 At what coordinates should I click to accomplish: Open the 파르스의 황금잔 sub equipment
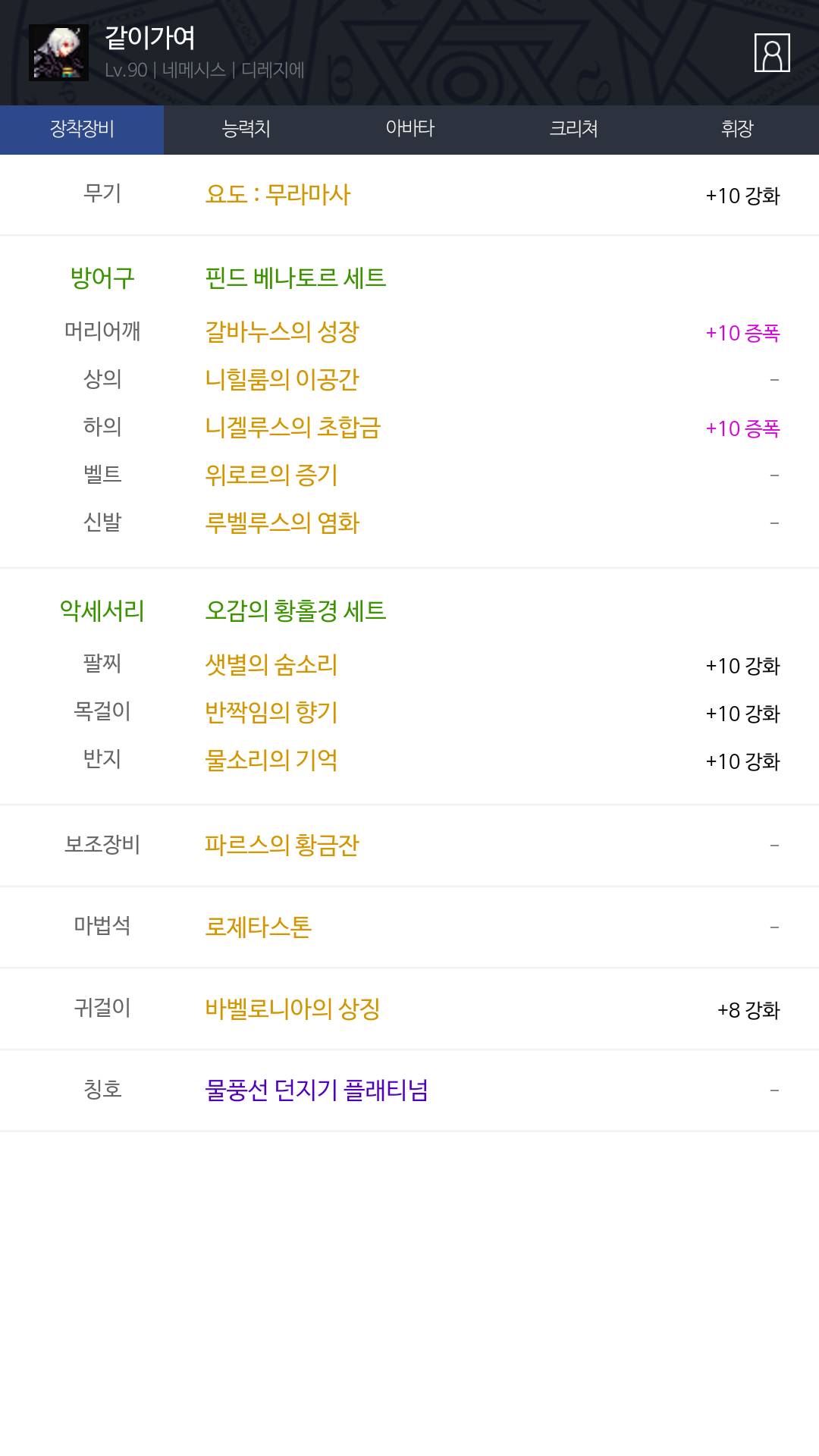click(x=282, y=846)
